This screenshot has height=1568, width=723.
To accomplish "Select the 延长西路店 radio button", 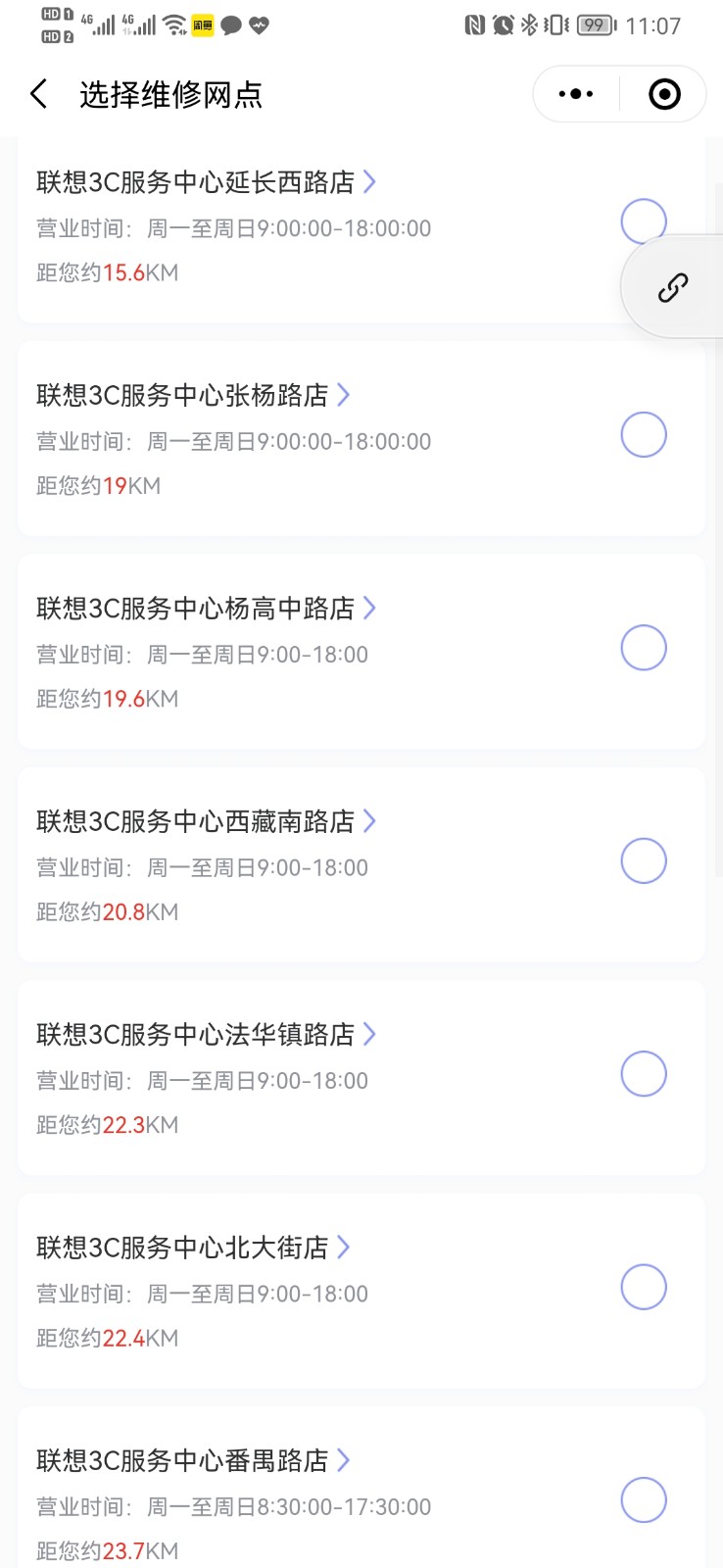I will pos(643,220).
